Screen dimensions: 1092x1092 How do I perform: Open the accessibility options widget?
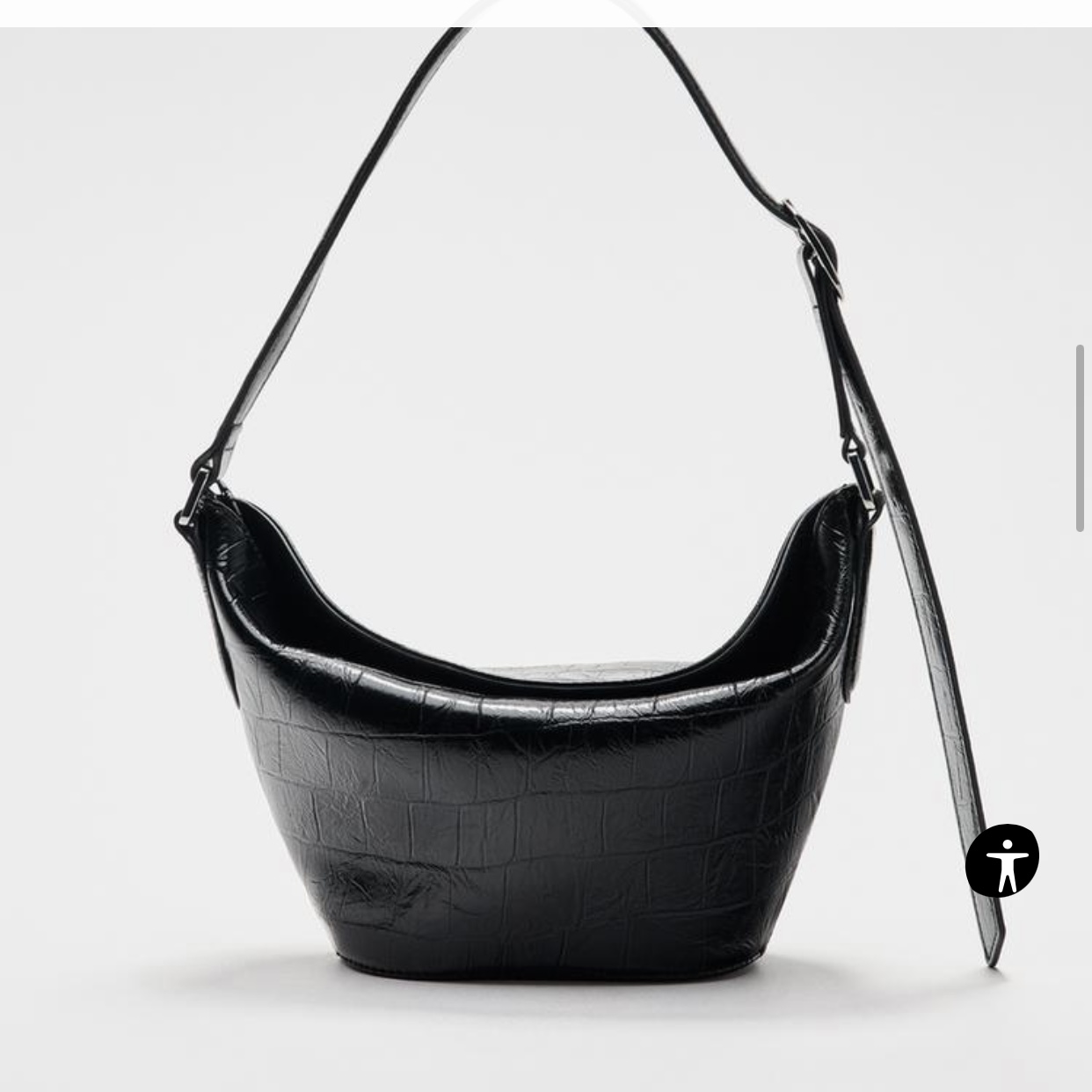pyautogui.click(x=1002, y=860)
